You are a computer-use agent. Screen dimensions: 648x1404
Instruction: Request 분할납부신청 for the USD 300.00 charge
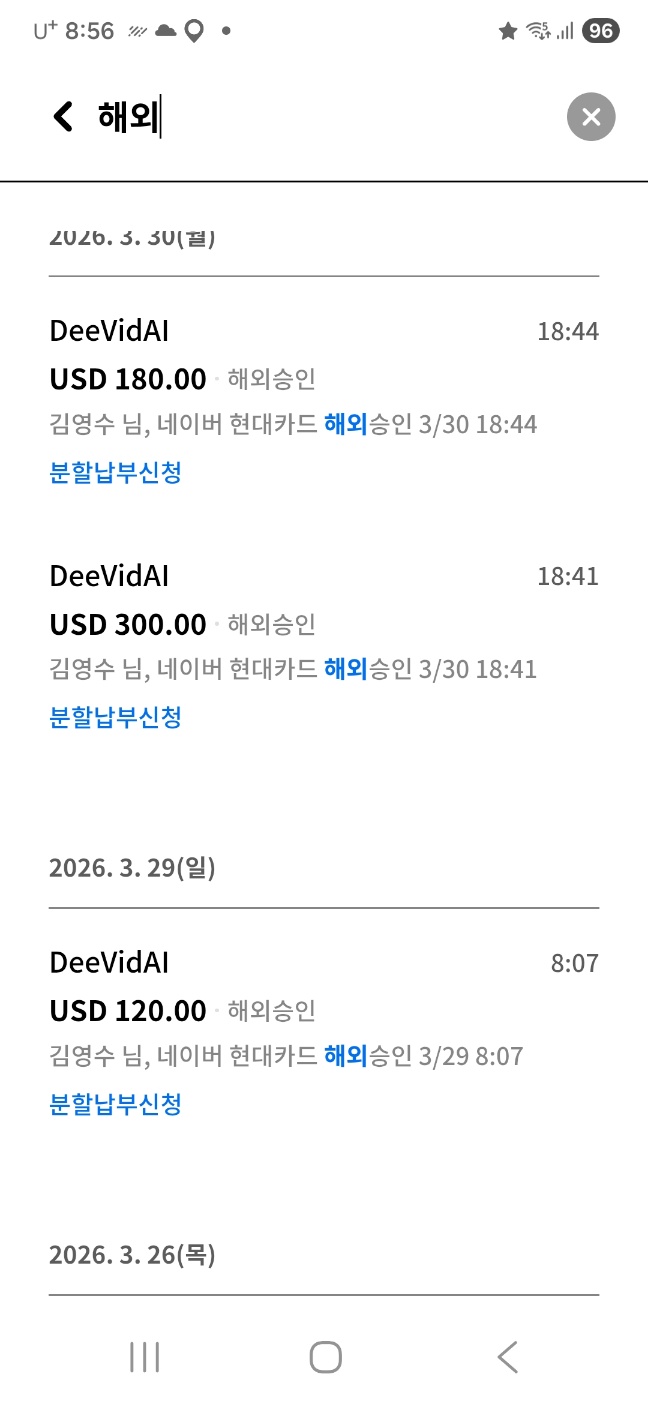pyautogui.click(x=115, y=717)
